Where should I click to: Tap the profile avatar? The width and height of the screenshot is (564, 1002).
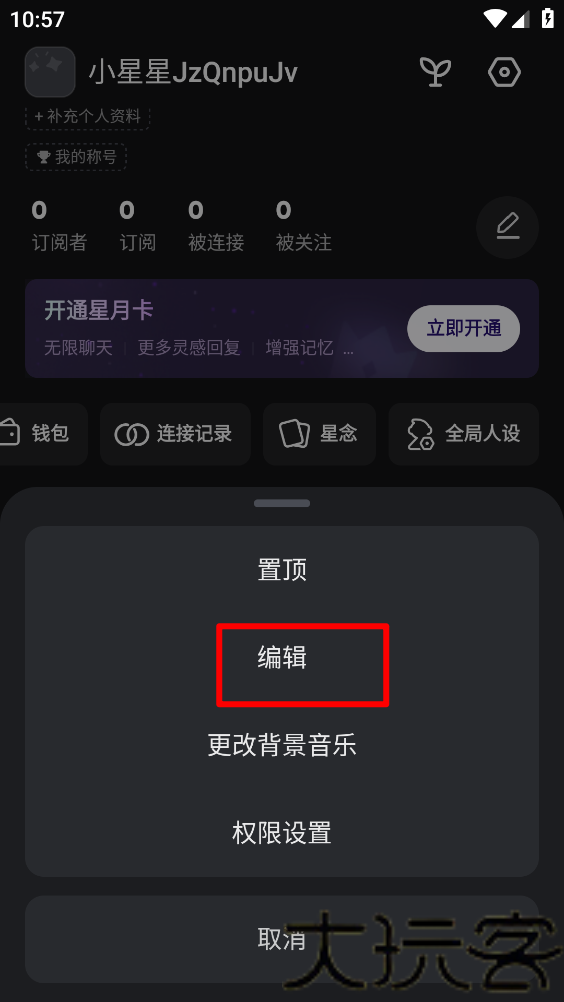pyautogui.click(x=50, y=72)
